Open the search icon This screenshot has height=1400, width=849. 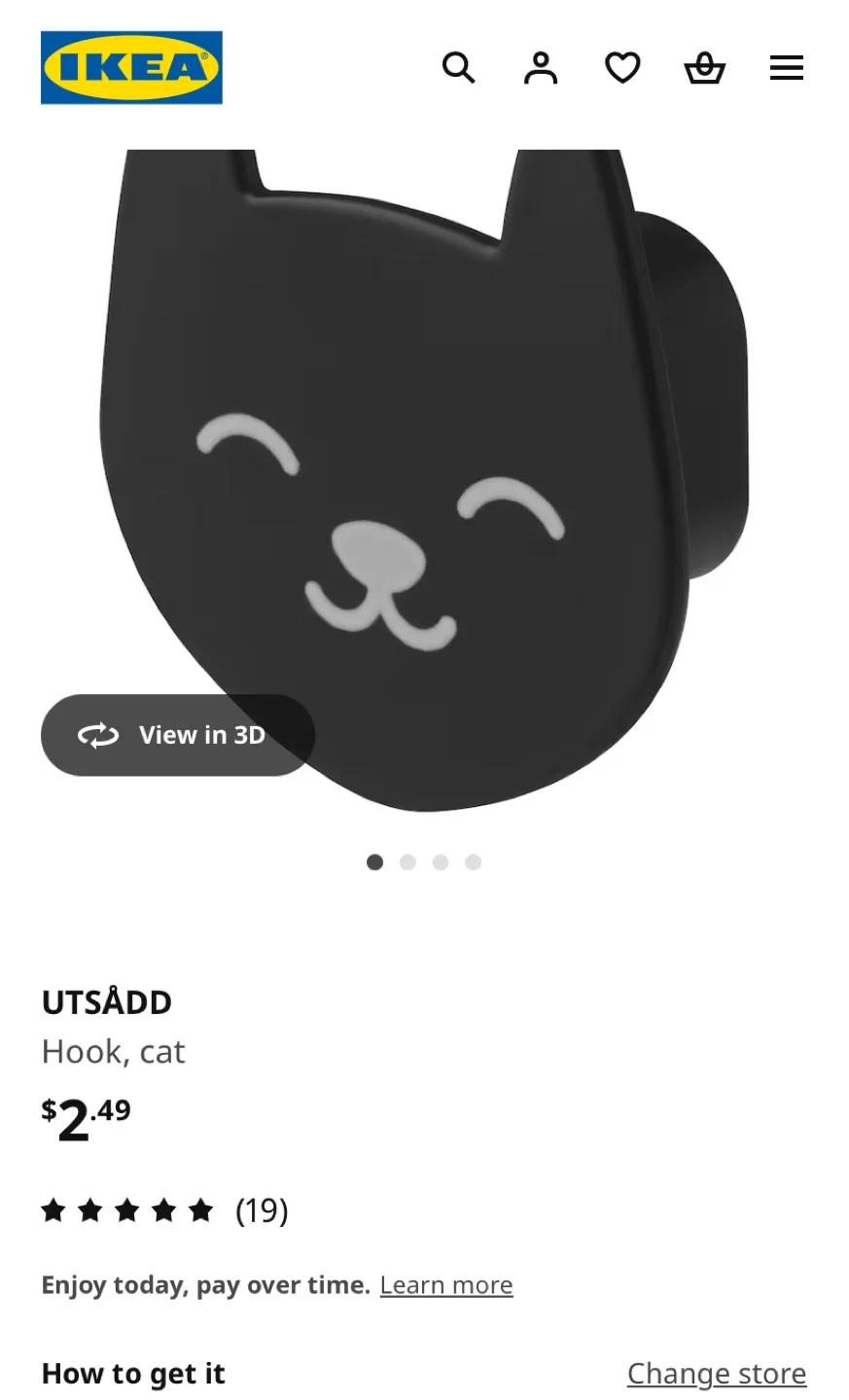click(459, 68)
